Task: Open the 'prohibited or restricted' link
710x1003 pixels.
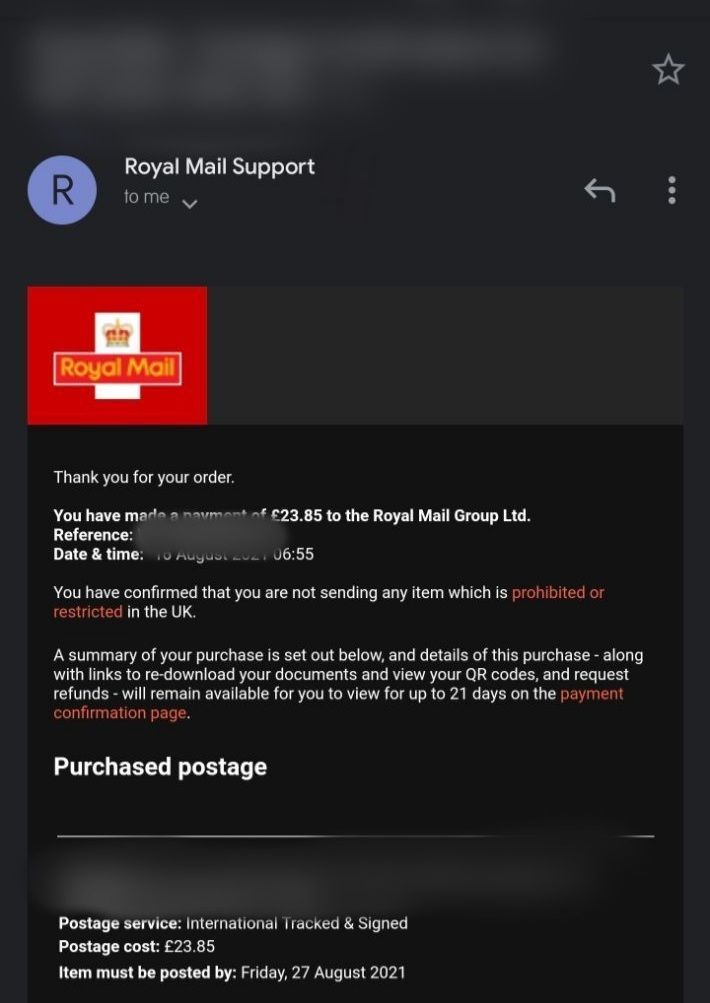Action: click(557, 593)
